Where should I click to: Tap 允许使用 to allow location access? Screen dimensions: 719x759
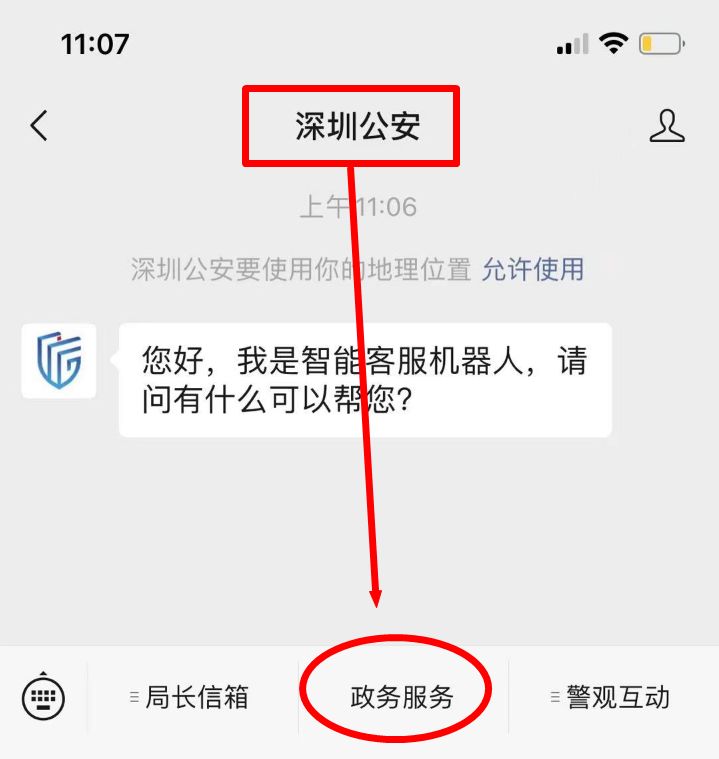tap(532, 269)
